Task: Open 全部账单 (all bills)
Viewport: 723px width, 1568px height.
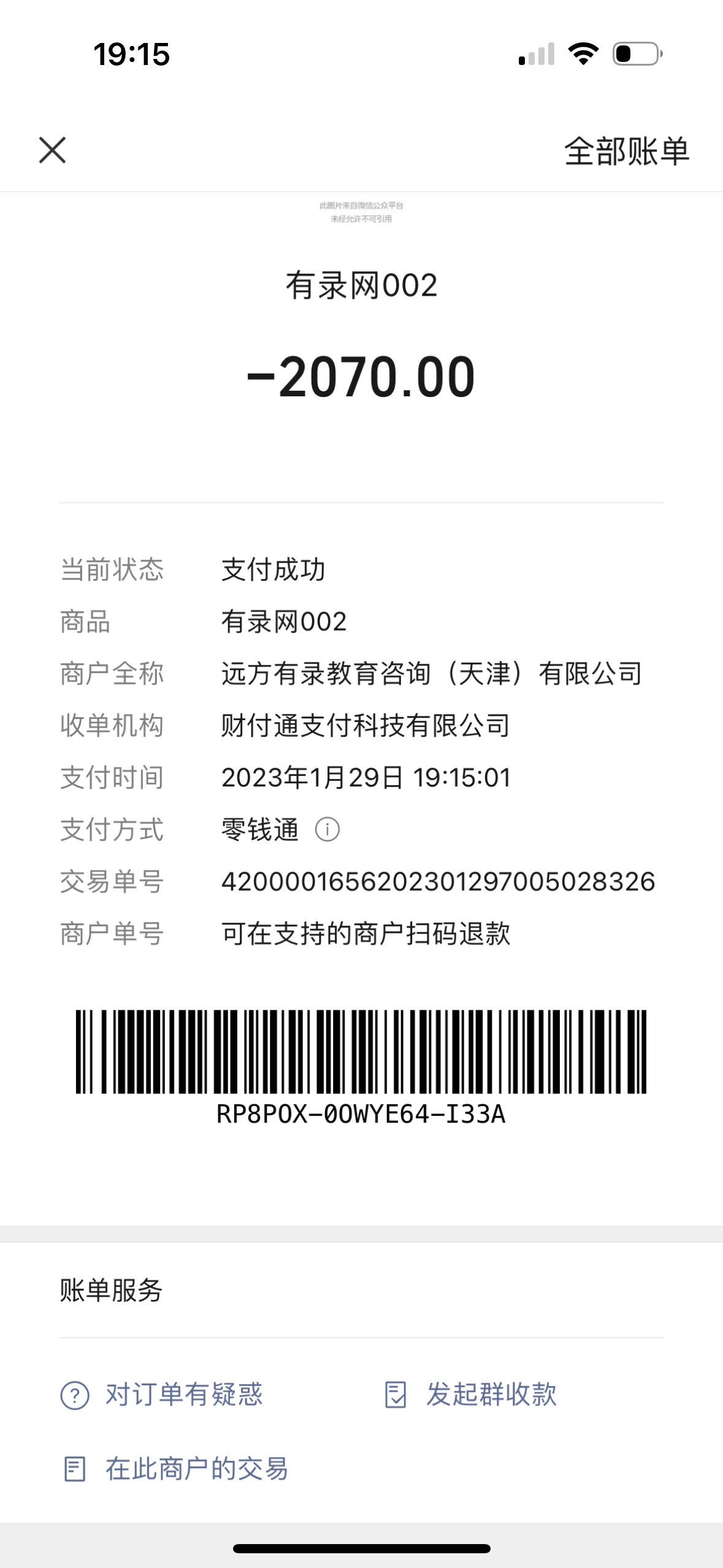Action: coord(626,151)
